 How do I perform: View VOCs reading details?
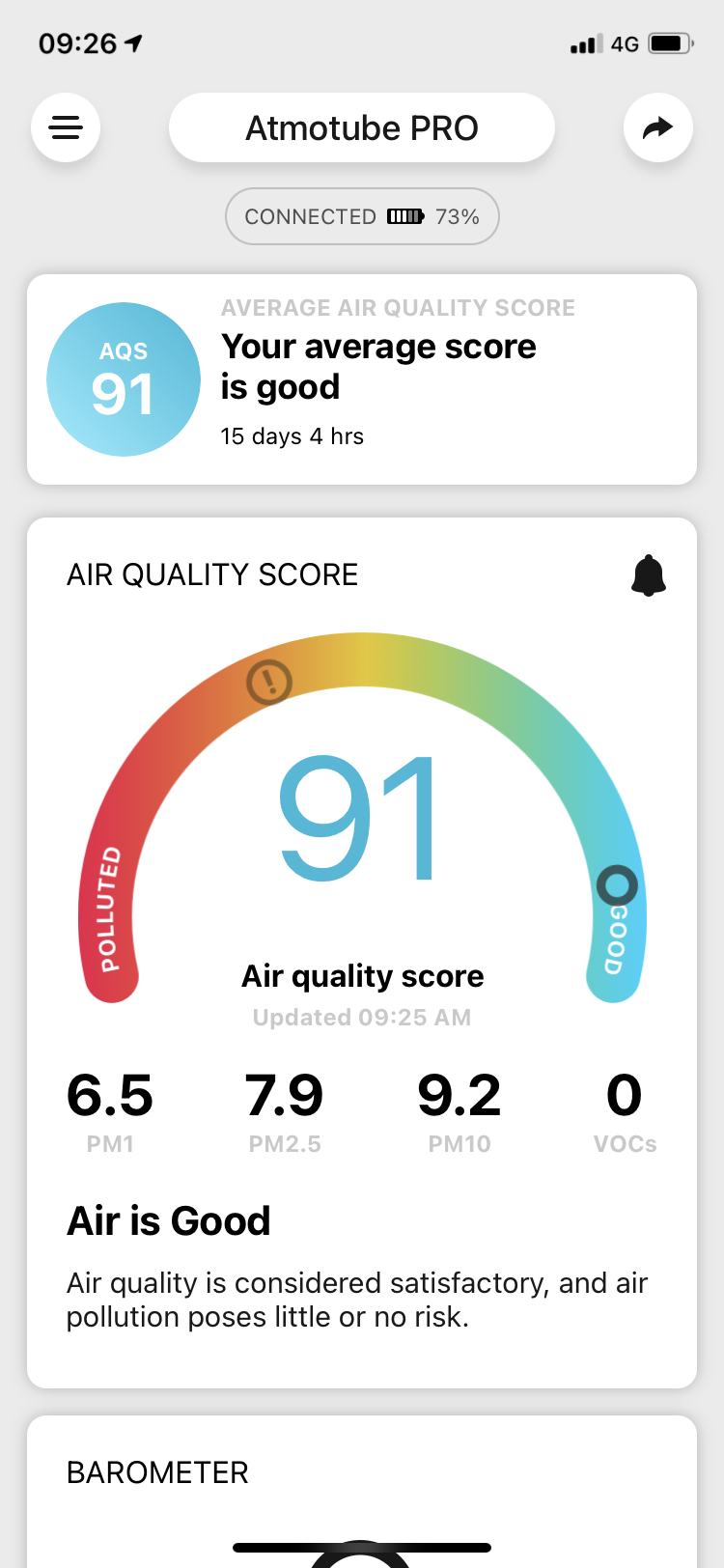click(x=625, y=1110)
